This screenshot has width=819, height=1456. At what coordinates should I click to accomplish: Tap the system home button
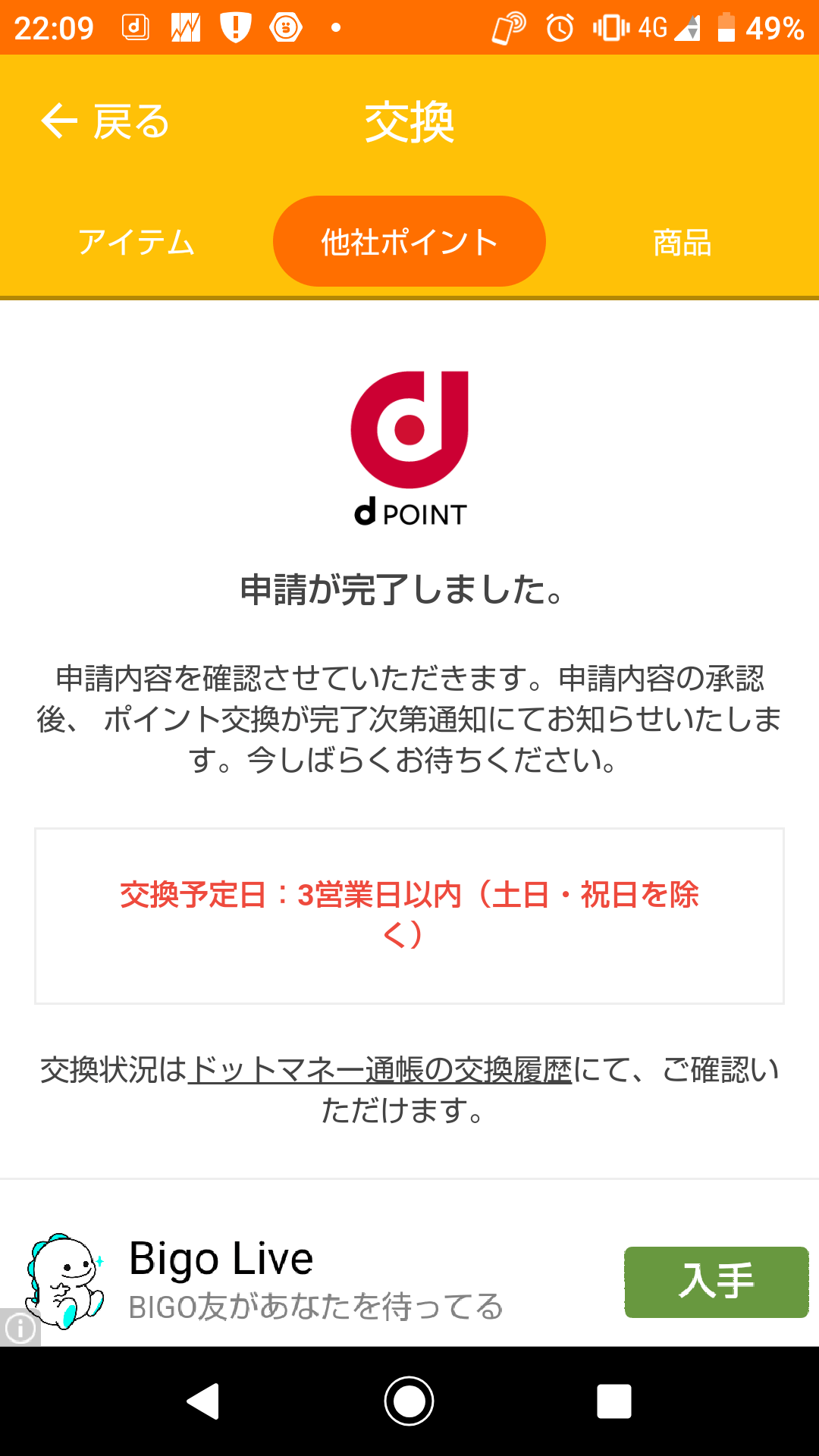point(409,1401)
